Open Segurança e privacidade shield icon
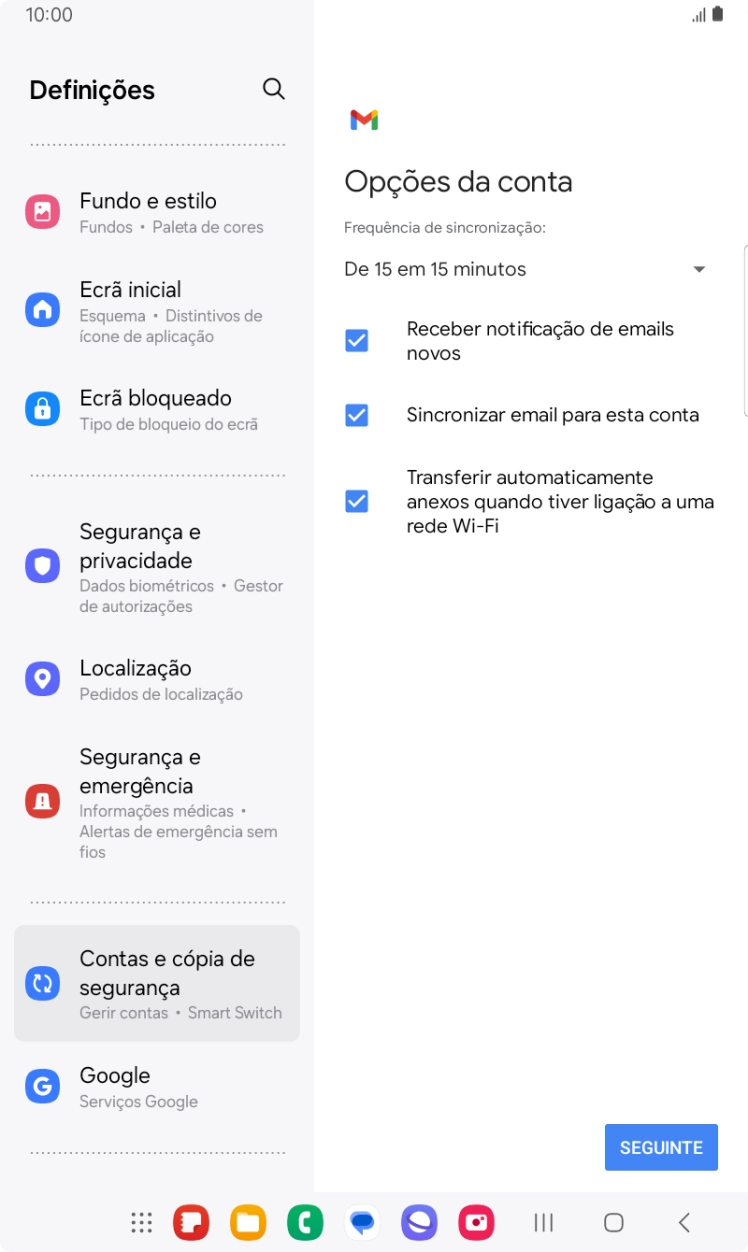 coord(42,565)
